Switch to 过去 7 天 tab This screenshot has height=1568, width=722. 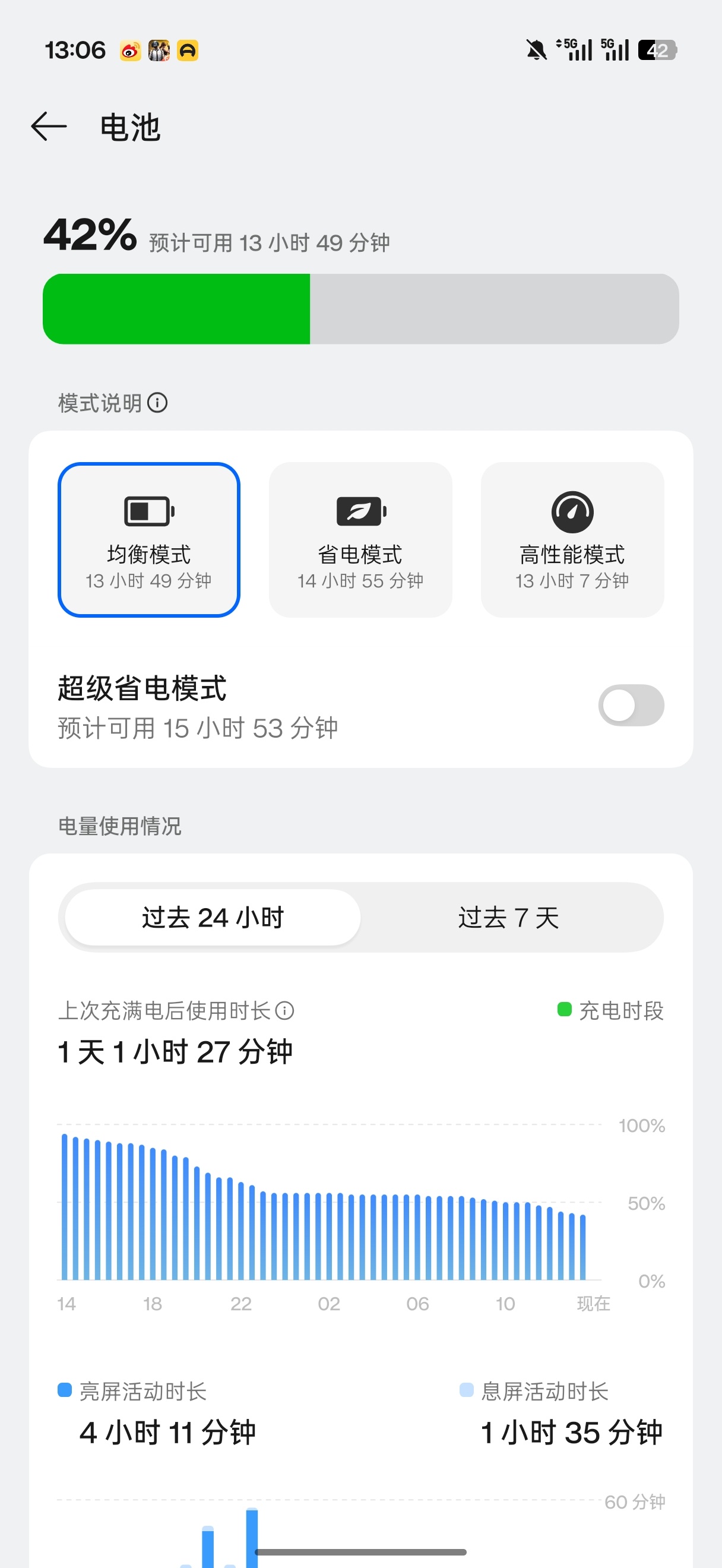coord(508,917)
